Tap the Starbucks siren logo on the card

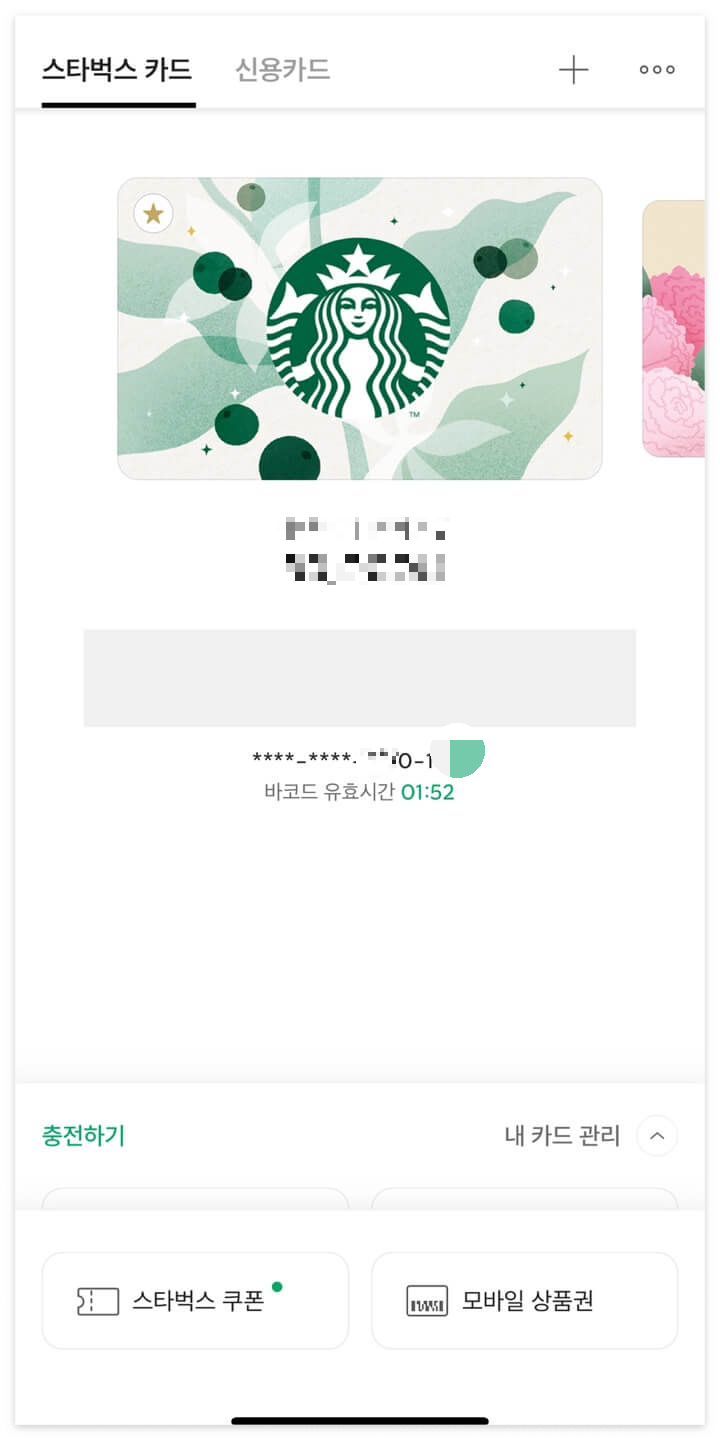coord(359,328)
